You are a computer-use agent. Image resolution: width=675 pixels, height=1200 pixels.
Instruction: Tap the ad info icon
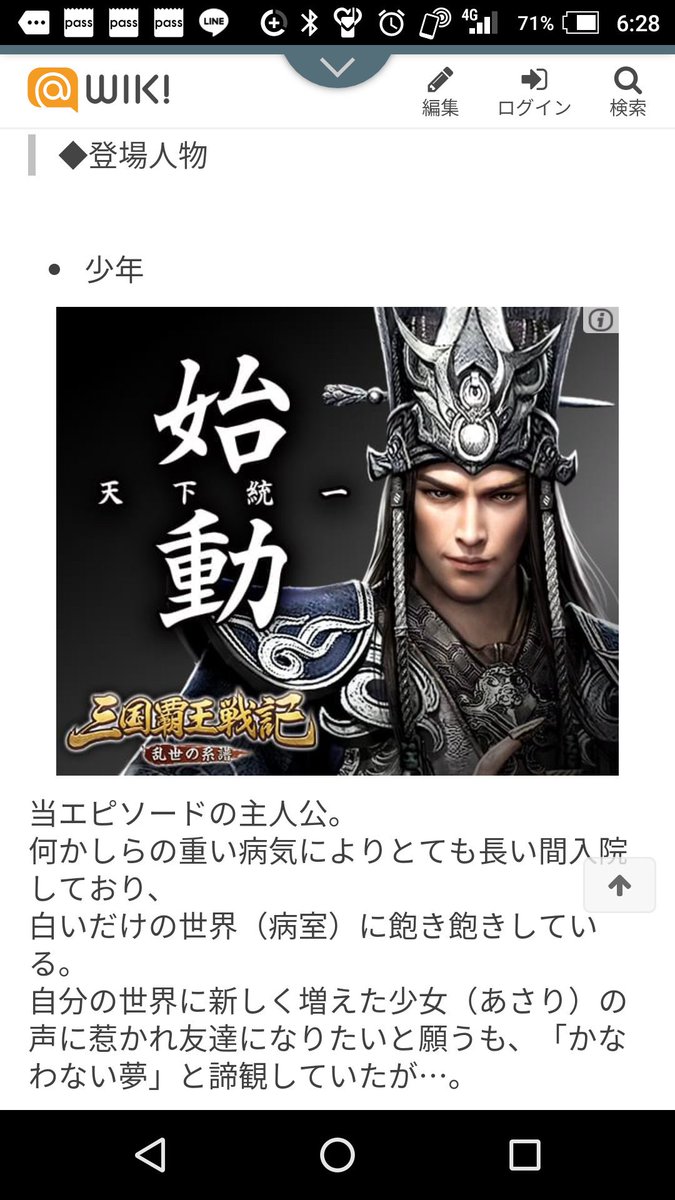point(600,320)
